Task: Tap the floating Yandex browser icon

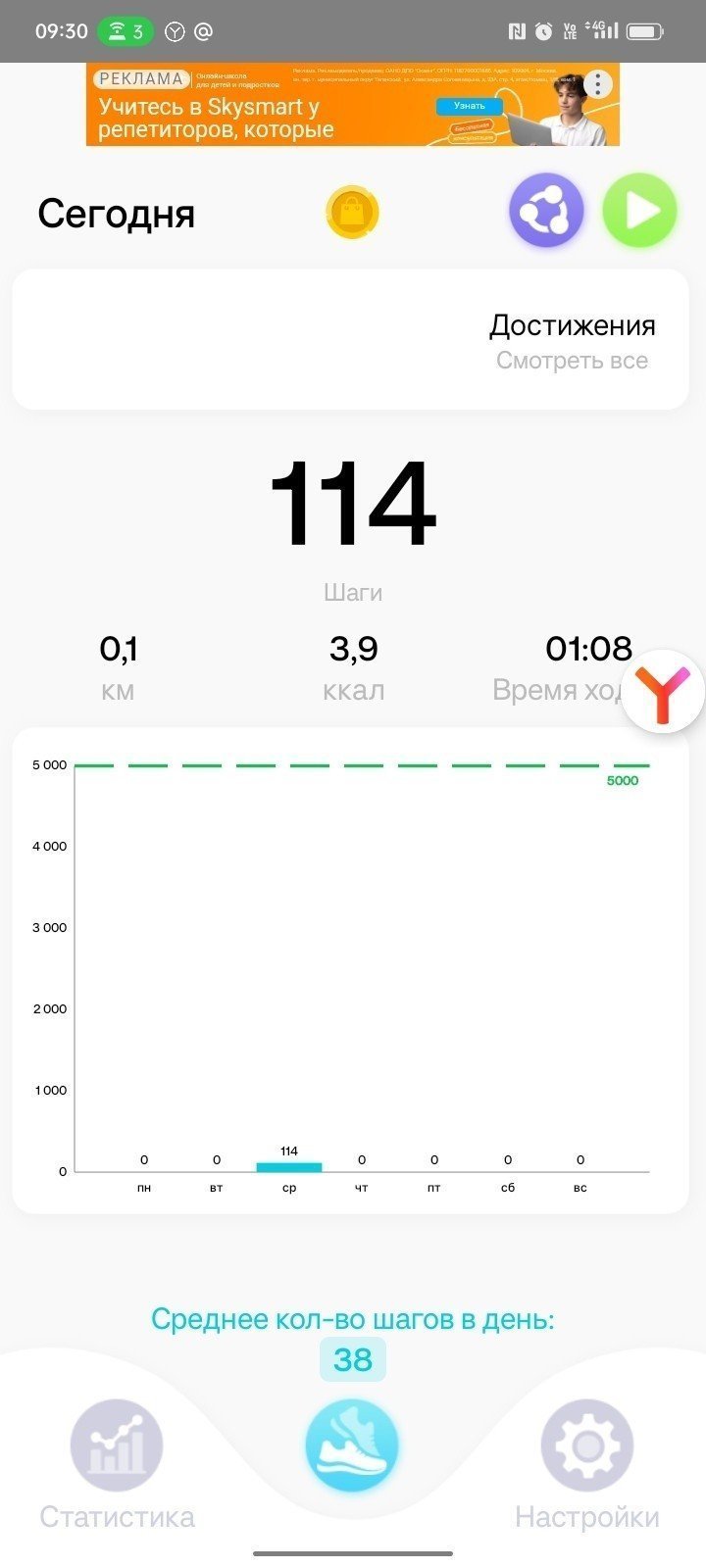Action: pyautogui.click(x=664, y=691)
